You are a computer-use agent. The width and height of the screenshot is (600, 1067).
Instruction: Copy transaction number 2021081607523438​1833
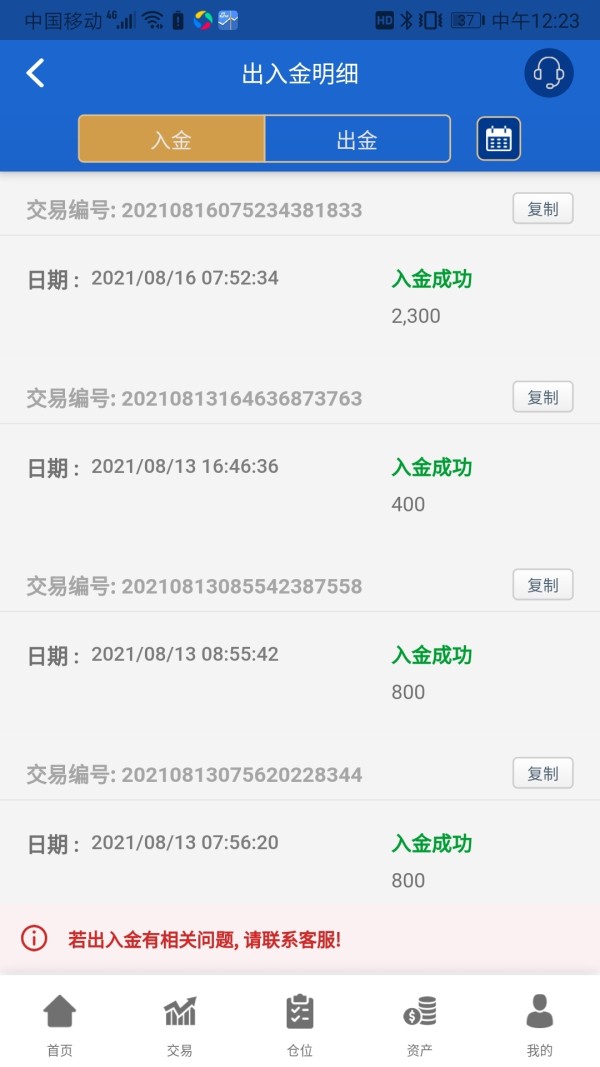tap(543, 209)
